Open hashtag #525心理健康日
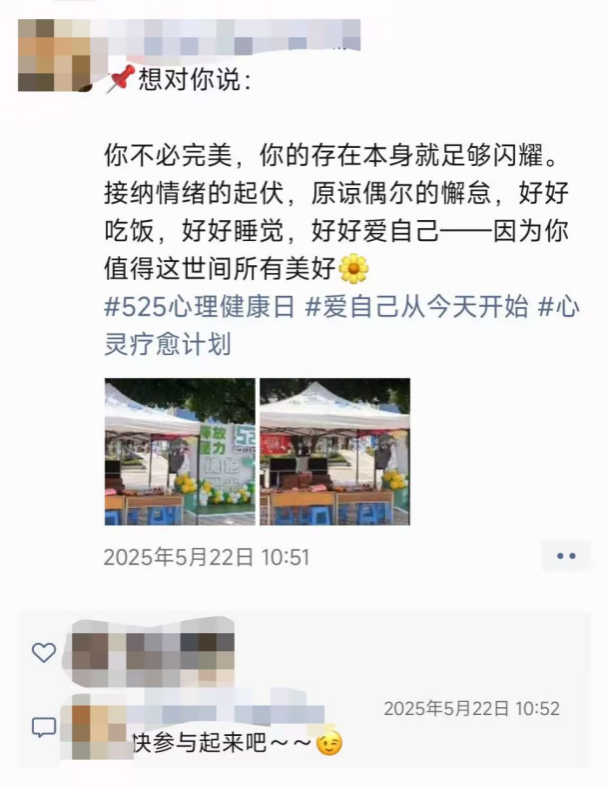 pos(200,308)
